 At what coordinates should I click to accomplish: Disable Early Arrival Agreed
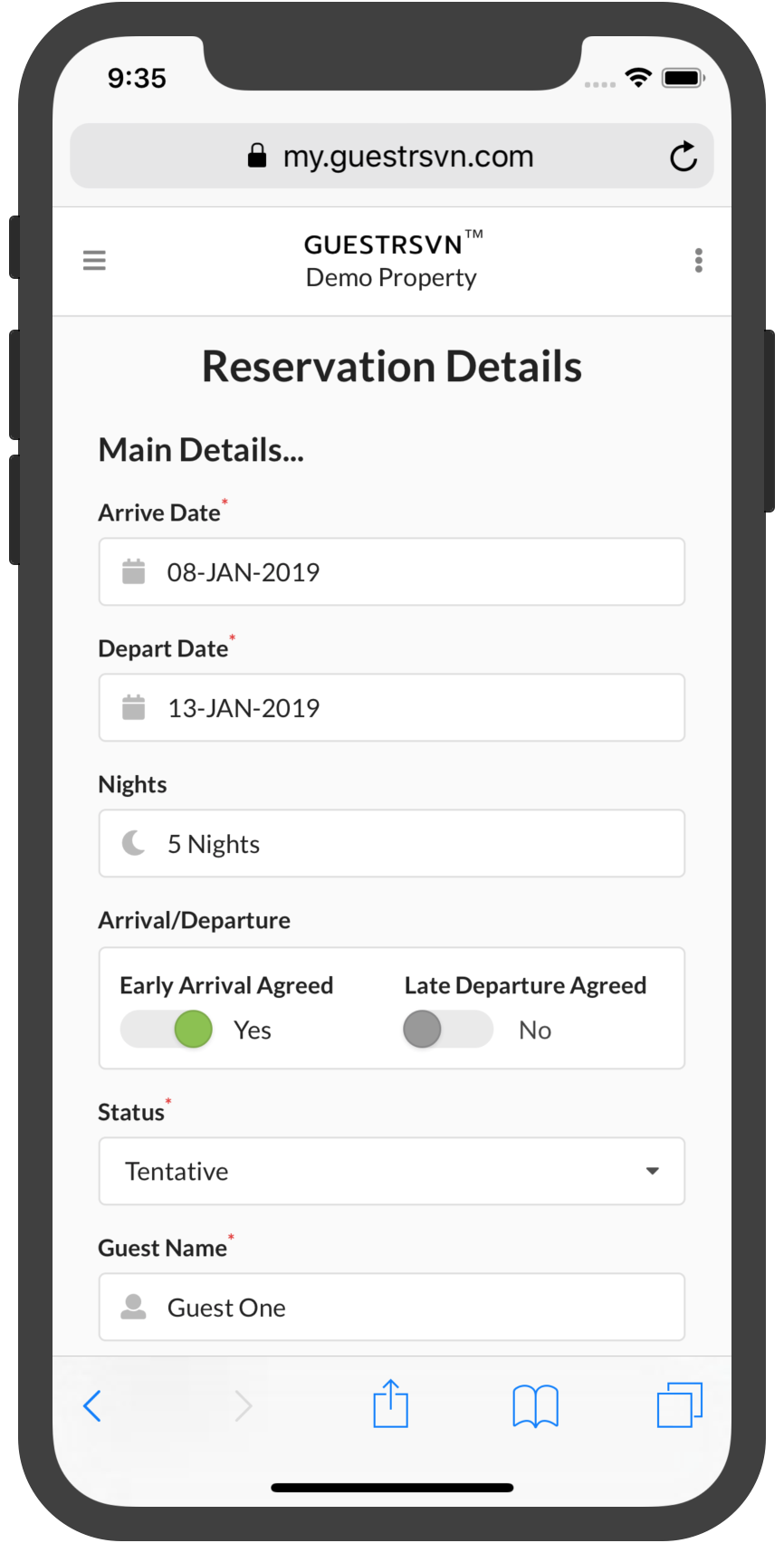(167, 1030)
